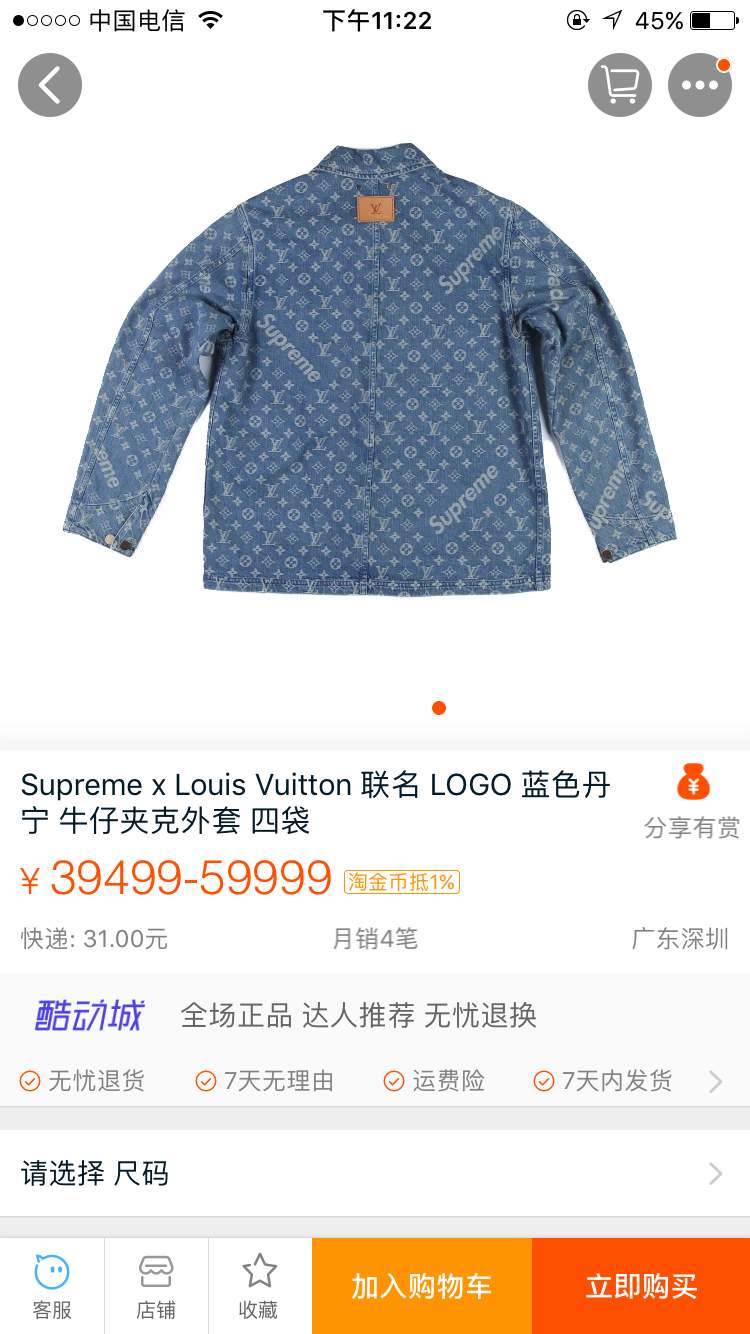
Task: Tap 立即购买 buy now
Action: 641,1286
